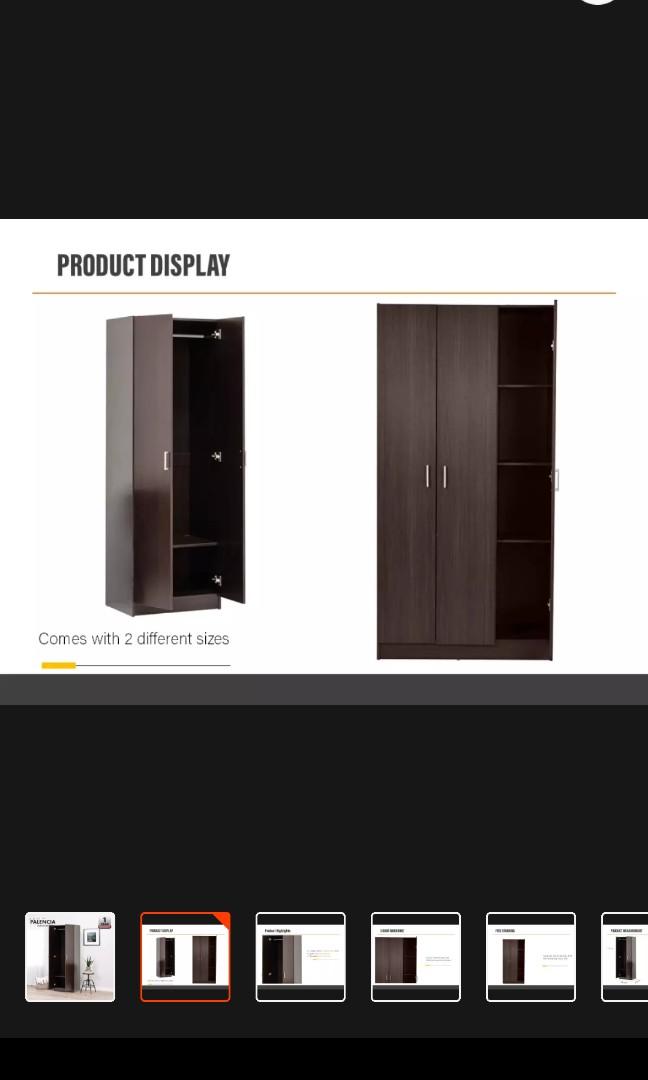The image size is (648, 1080).
Task: Select the Product Display thumbnail
Action: pos(185,957)
